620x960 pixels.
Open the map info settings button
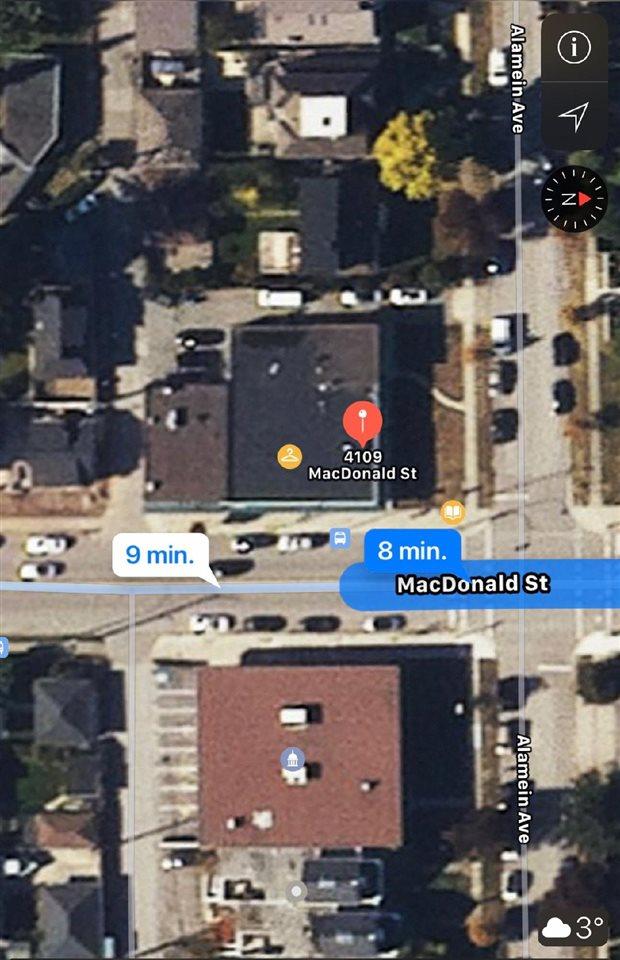click(x=573, y=46)
